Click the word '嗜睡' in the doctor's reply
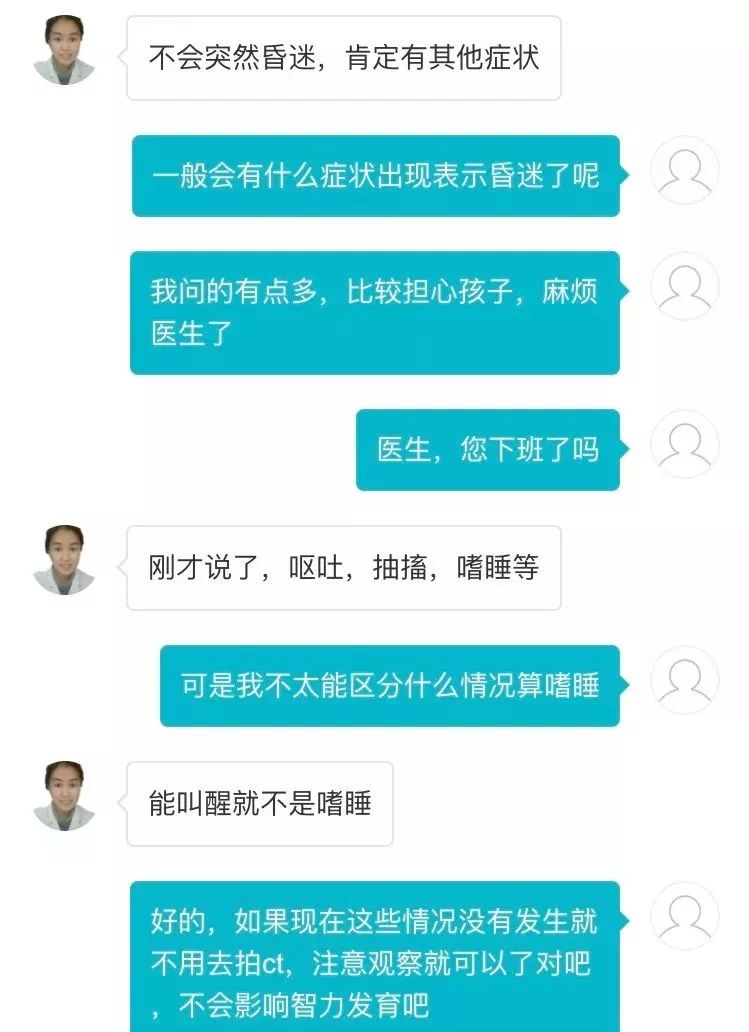The image size is (749, 1032). pyautogui.click(x=477, y=567)
